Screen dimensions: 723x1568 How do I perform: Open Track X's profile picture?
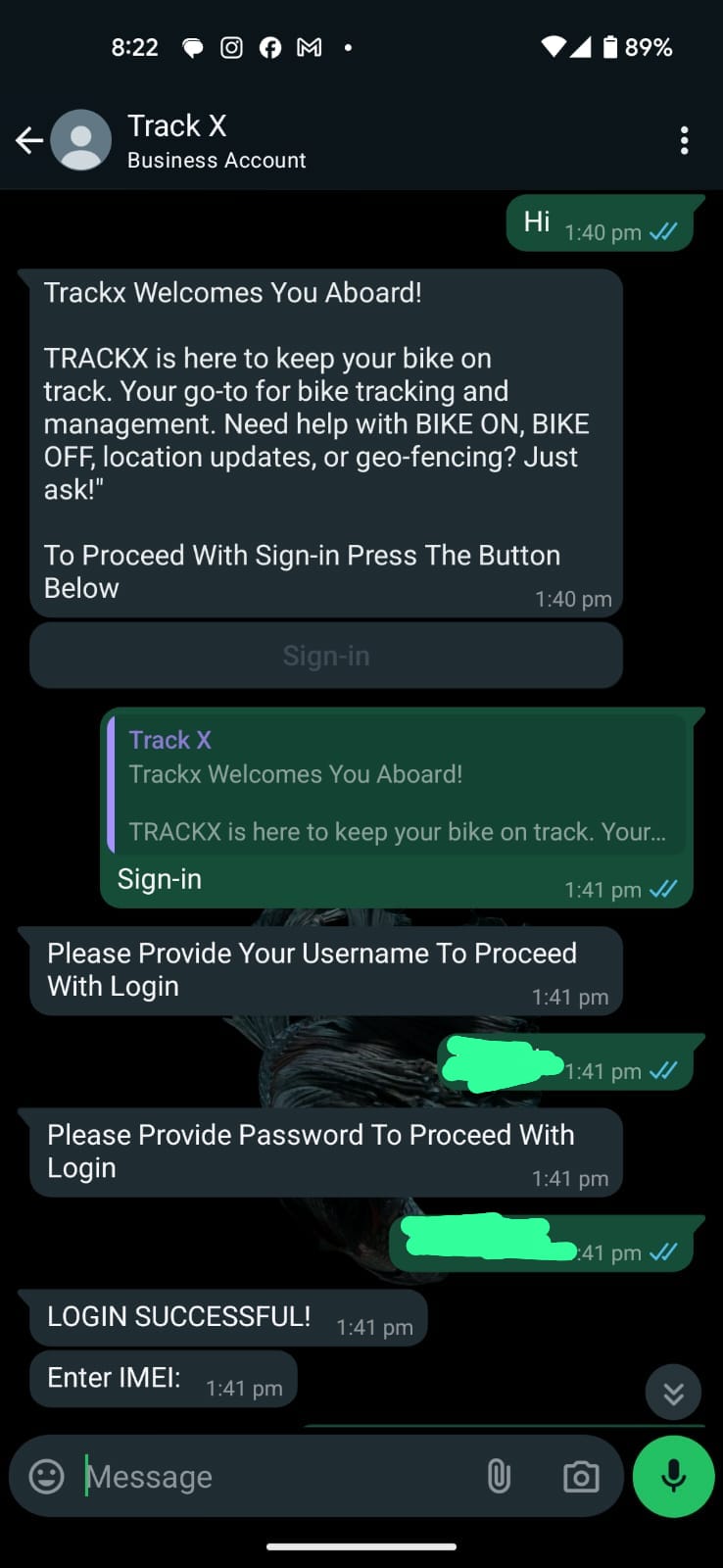[82, 140]
